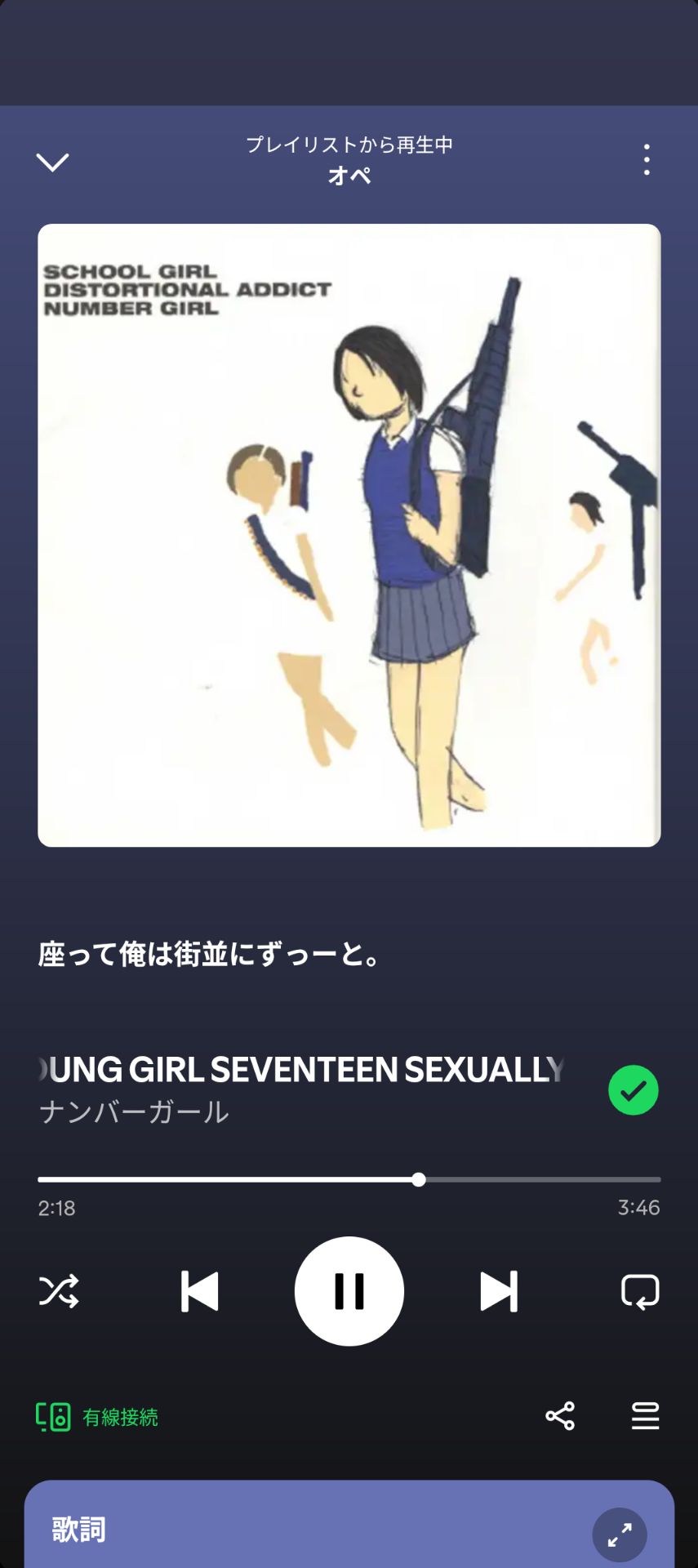
Task: Pause the currently playing song
Action: 349,1291
